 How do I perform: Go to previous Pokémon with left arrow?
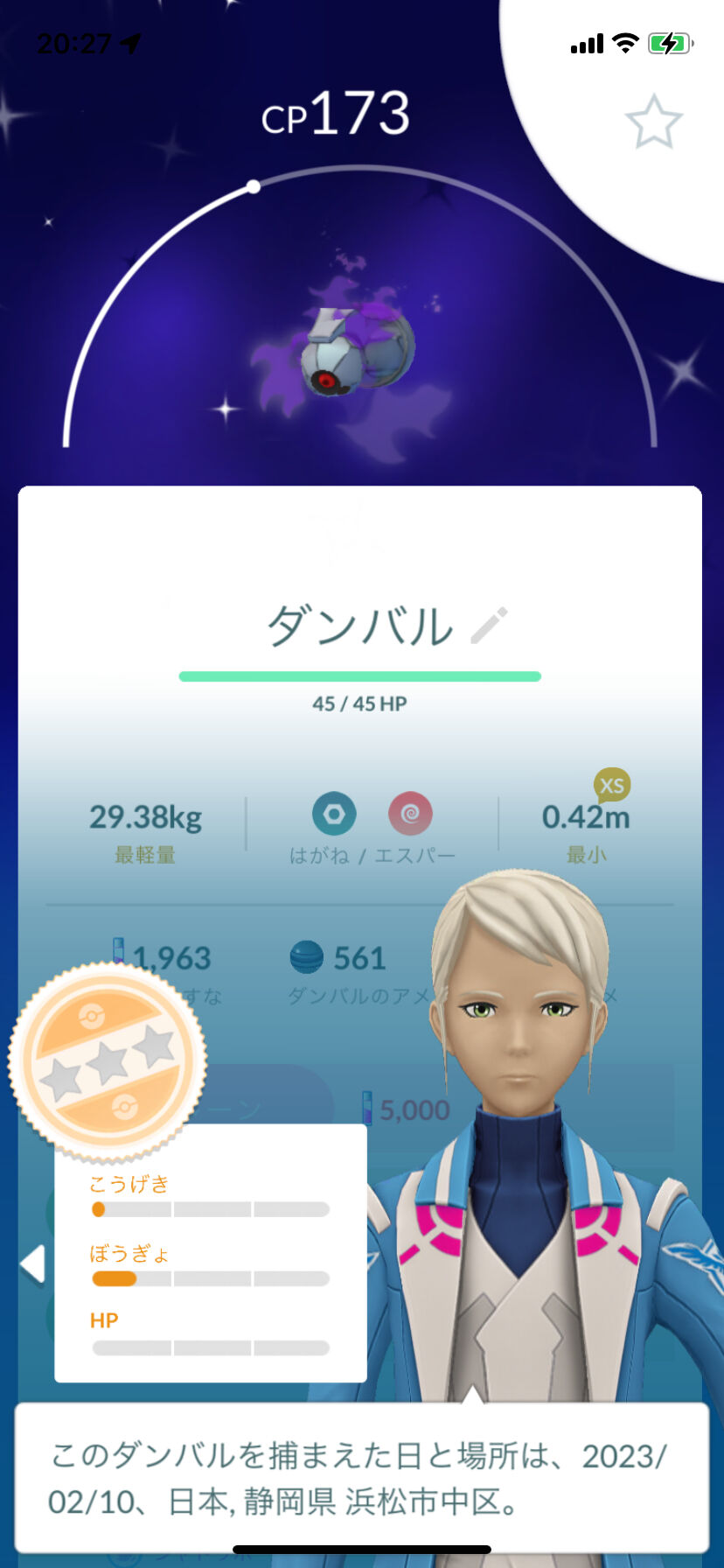click(x=33, y=1263)
